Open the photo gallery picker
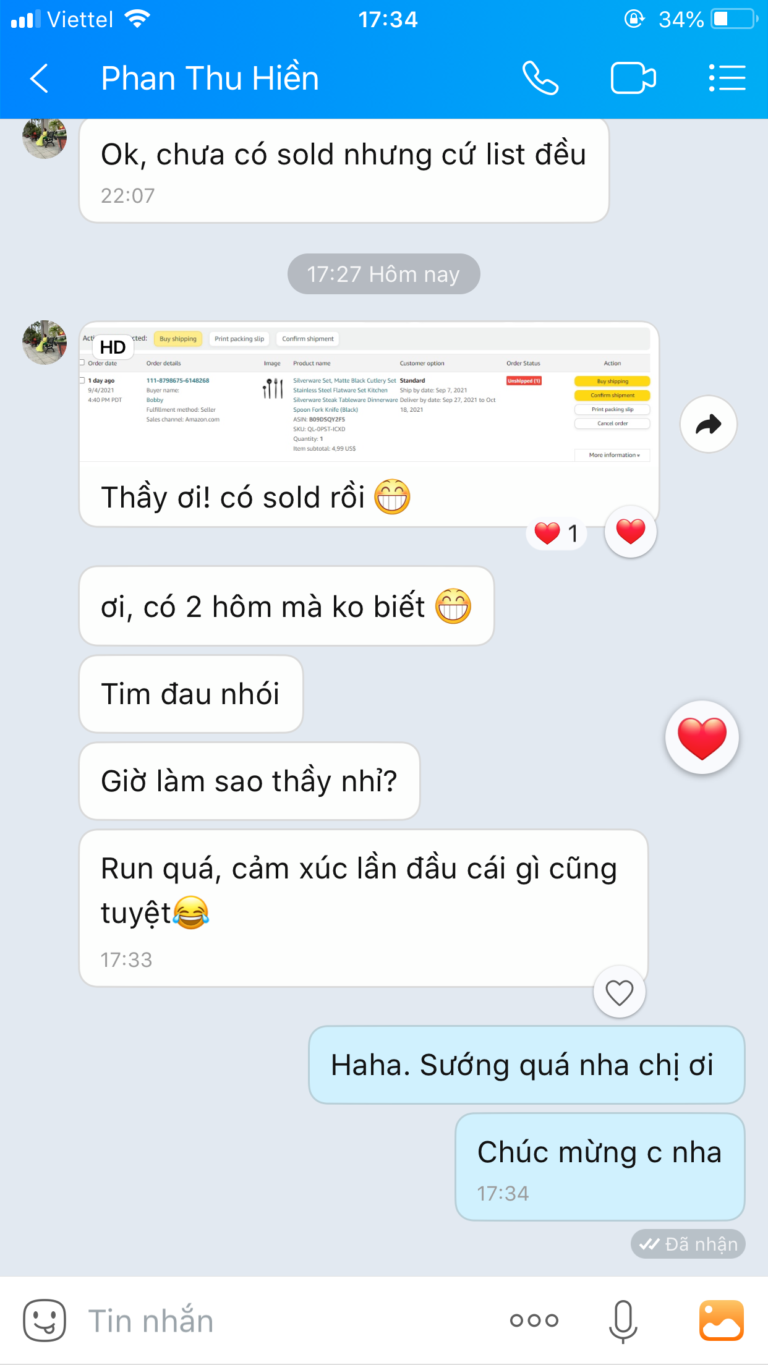This screenshot has width=768, height=1365. point(721,1320)
